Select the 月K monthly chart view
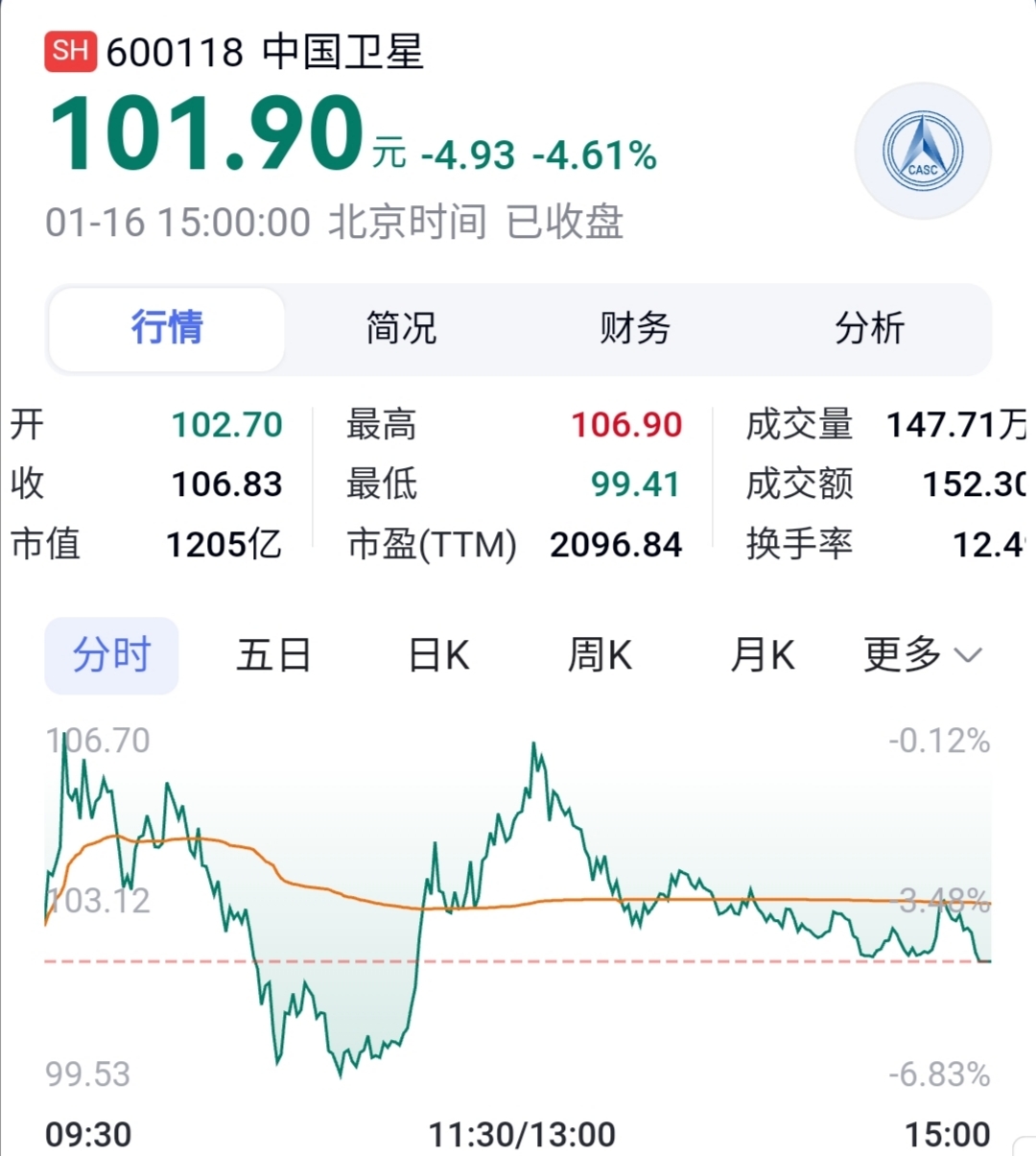1036x1156 pixels. 762,655
